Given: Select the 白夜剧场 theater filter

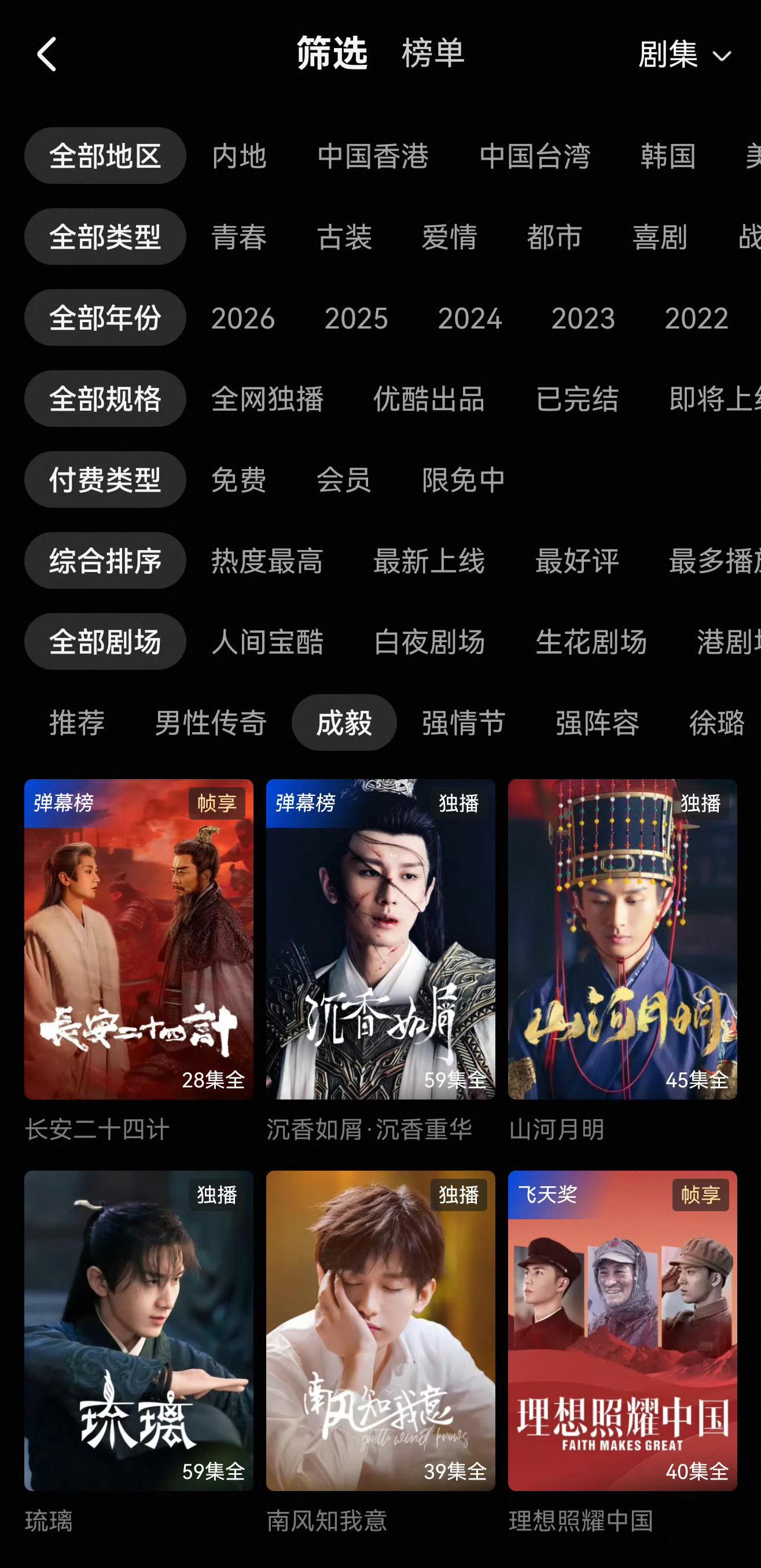Looking at the screenshot, I should point(429,641).
